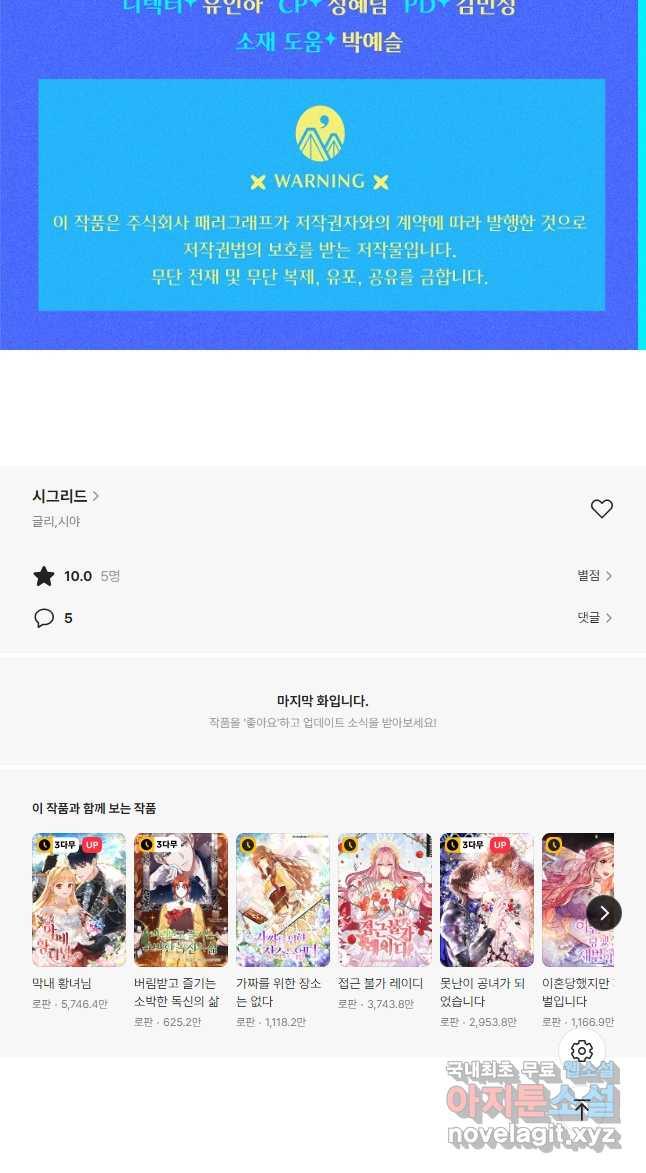The width and height of the screenshot is (646, 1173).
Task: Open the 별점 rating page
Action: [x=594, y=576]
